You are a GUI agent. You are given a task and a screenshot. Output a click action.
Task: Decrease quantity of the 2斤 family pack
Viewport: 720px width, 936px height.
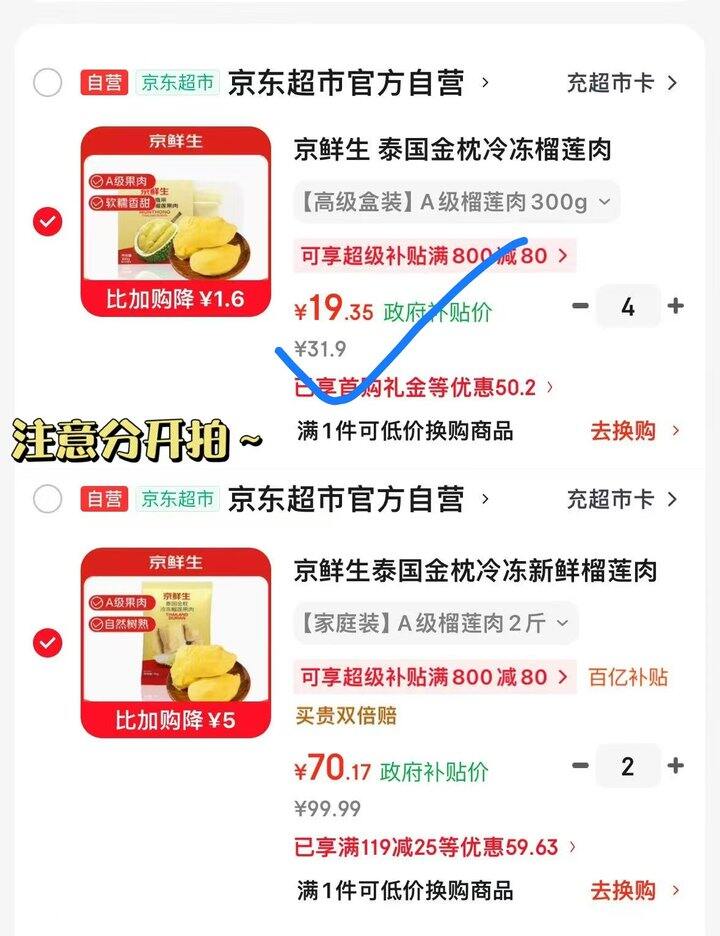[x=580, y=766]
